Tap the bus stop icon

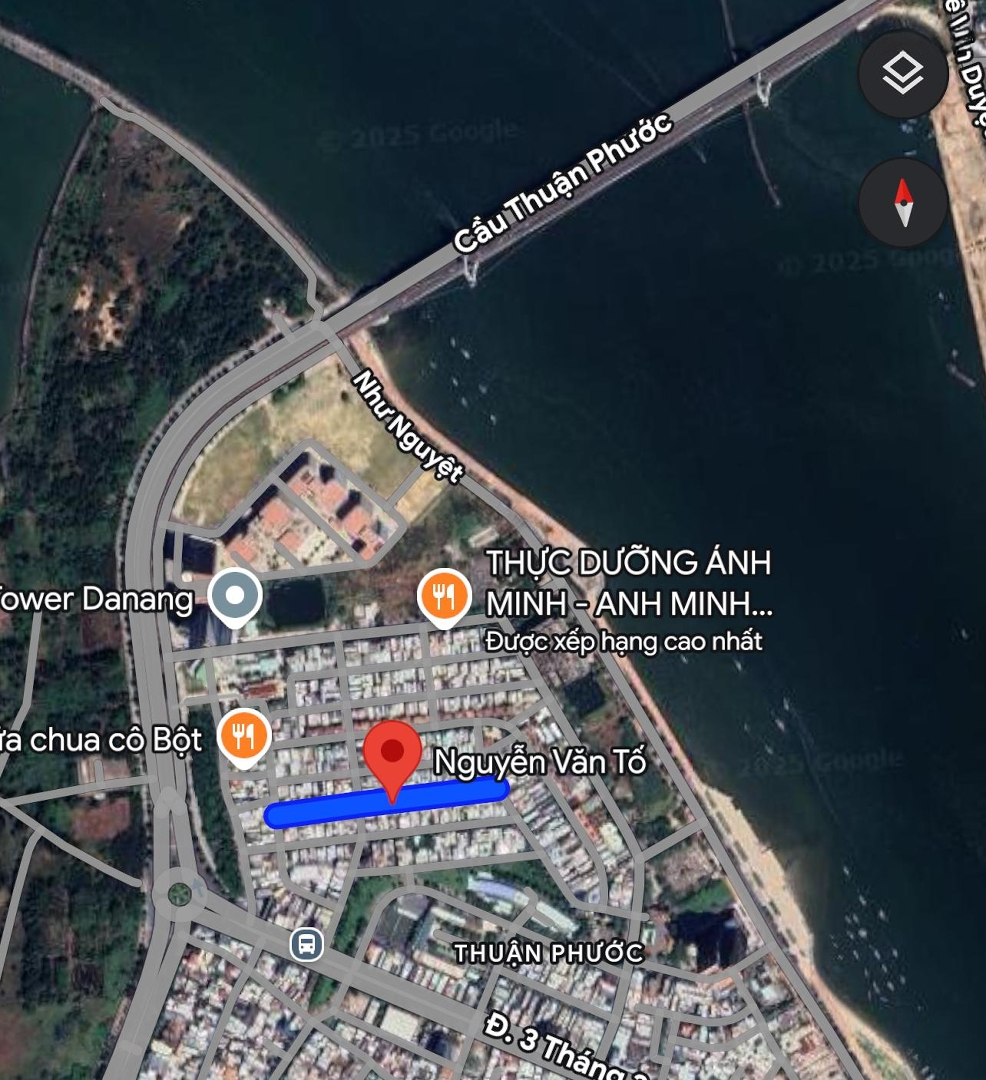click(307, 943)
